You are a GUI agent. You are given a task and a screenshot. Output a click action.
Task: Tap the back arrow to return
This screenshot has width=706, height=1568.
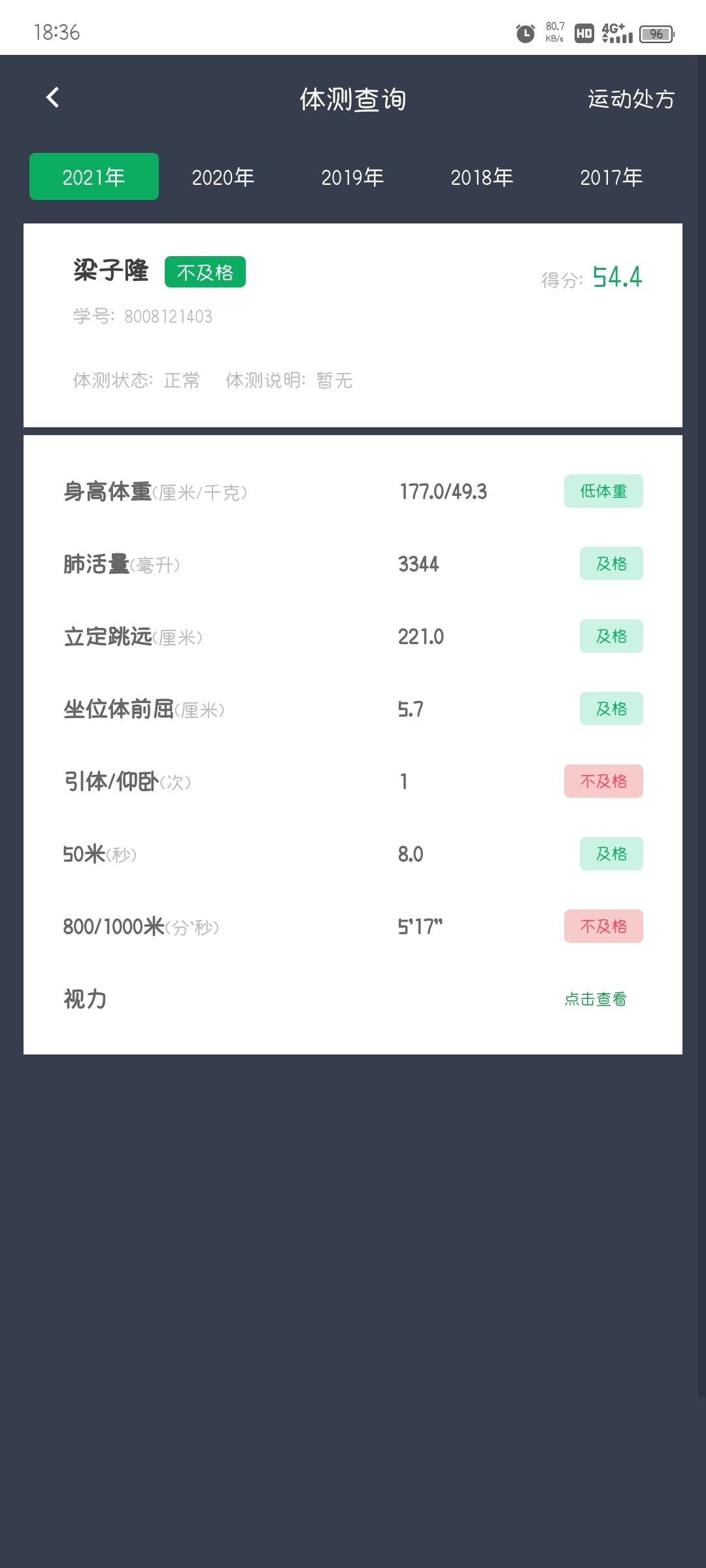52,98
